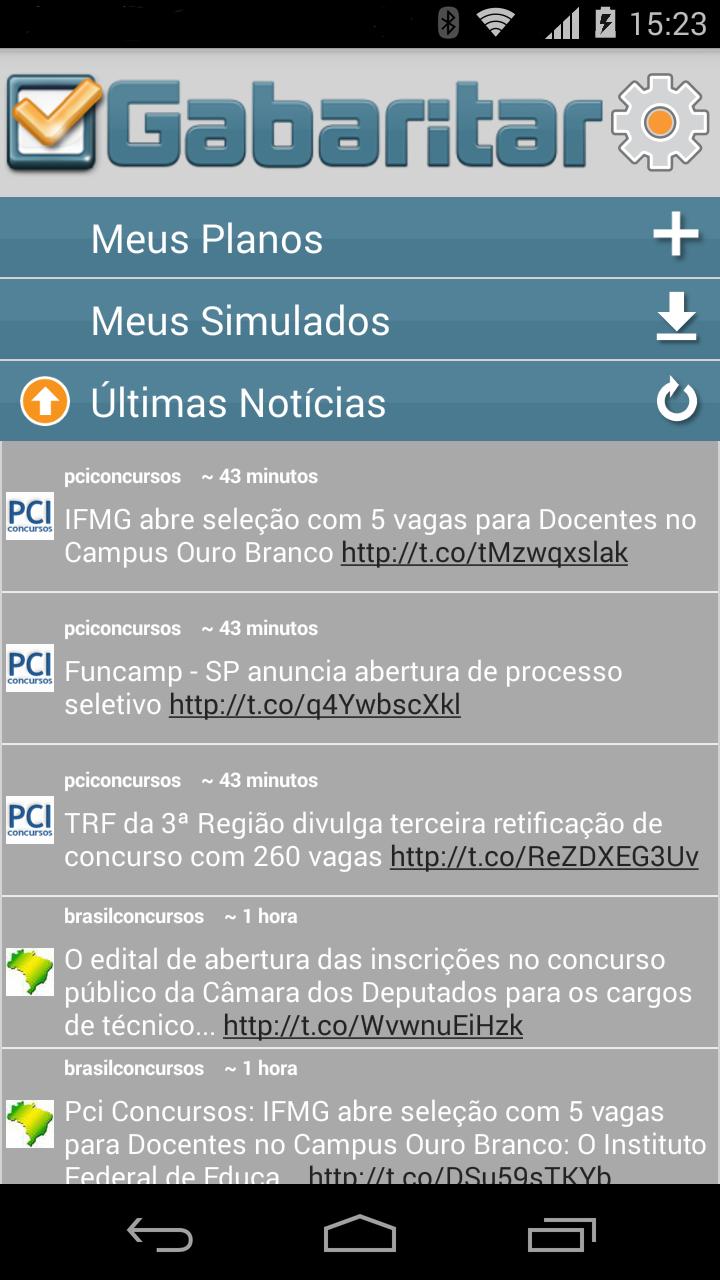Go back using the system back button
Screen dimensions: 720x1280
coord(160,1235)
